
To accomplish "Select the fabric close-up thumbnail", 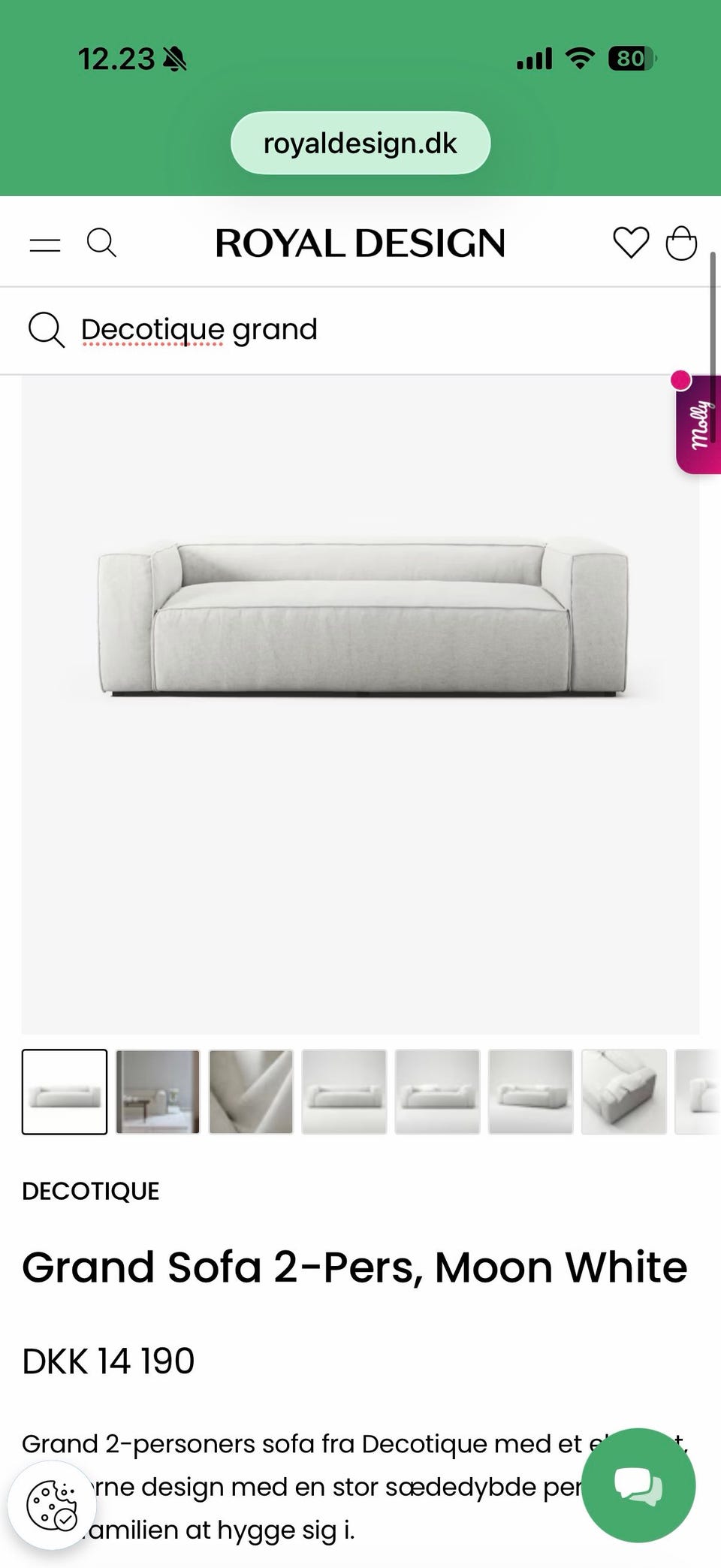I will [x=251, y=1091].
